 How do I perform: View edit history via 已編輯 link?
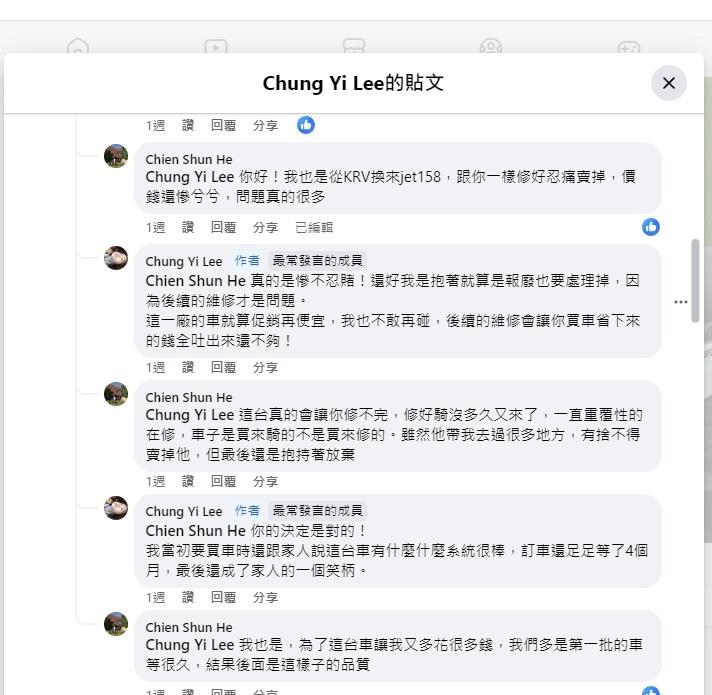pos(313,227)
